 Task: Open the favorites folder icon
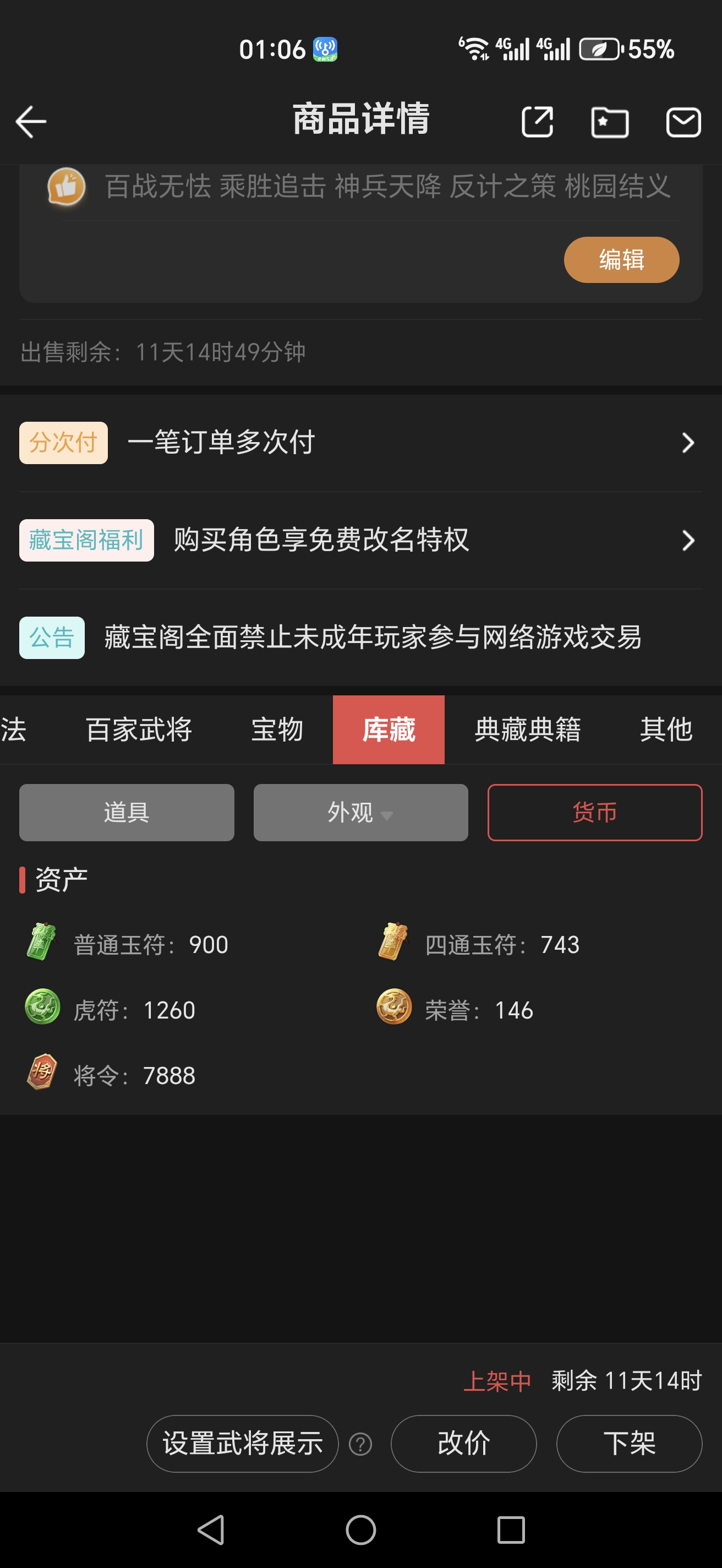coord(610,122)
